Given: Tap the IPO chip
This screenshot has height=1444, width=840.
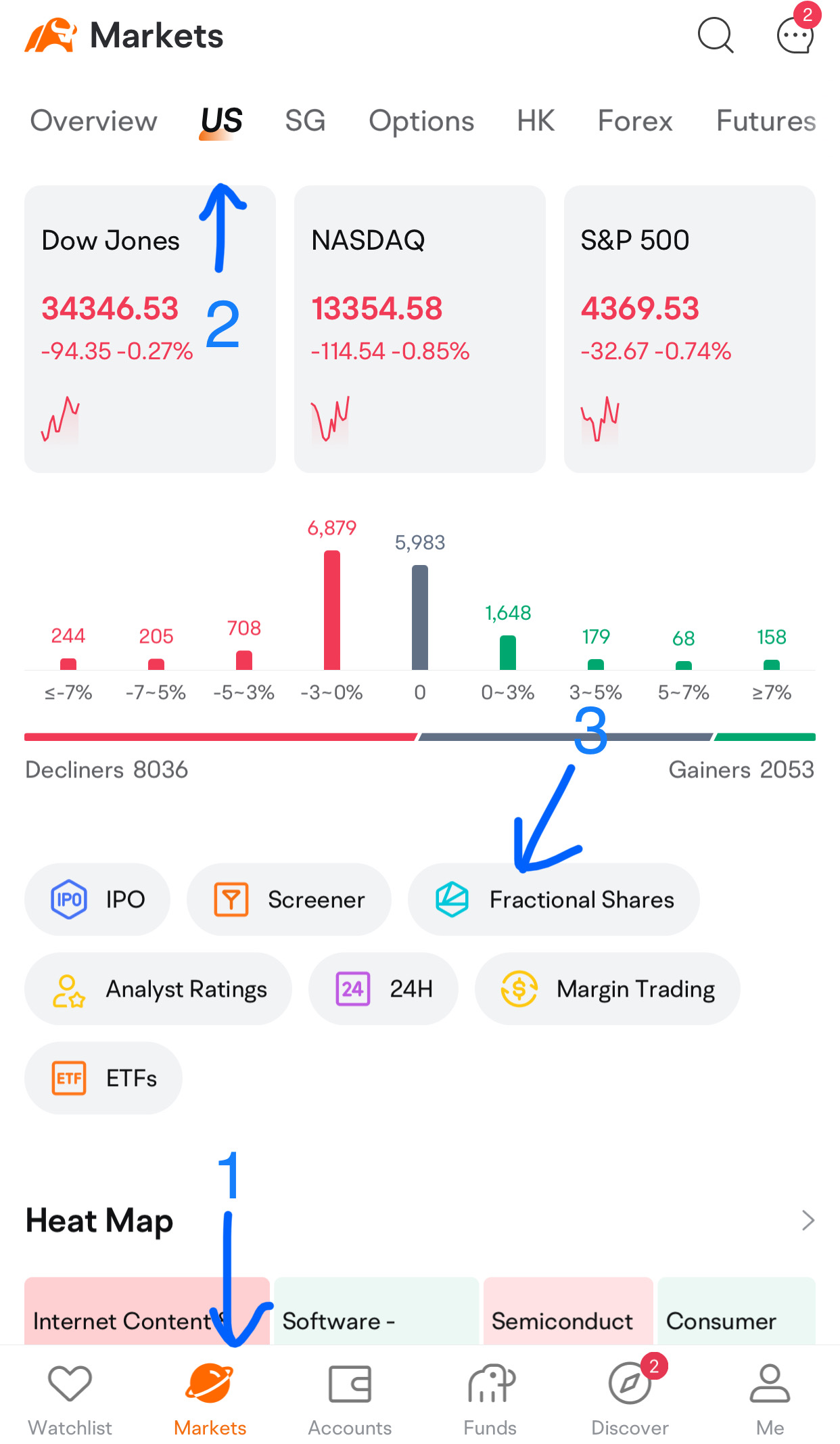Looking at the screenshot, I should click(x=97, y=899).
